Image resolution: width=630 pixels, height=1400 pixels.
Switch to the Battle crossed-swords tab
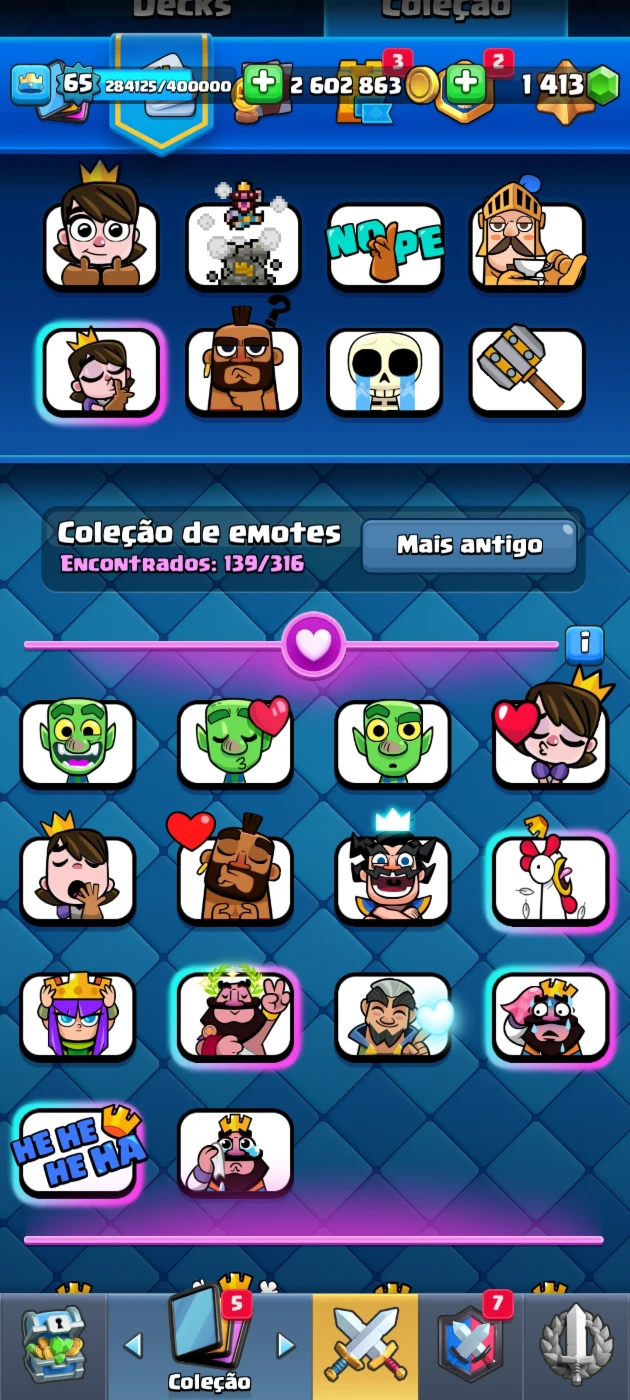pos(365,1346)
